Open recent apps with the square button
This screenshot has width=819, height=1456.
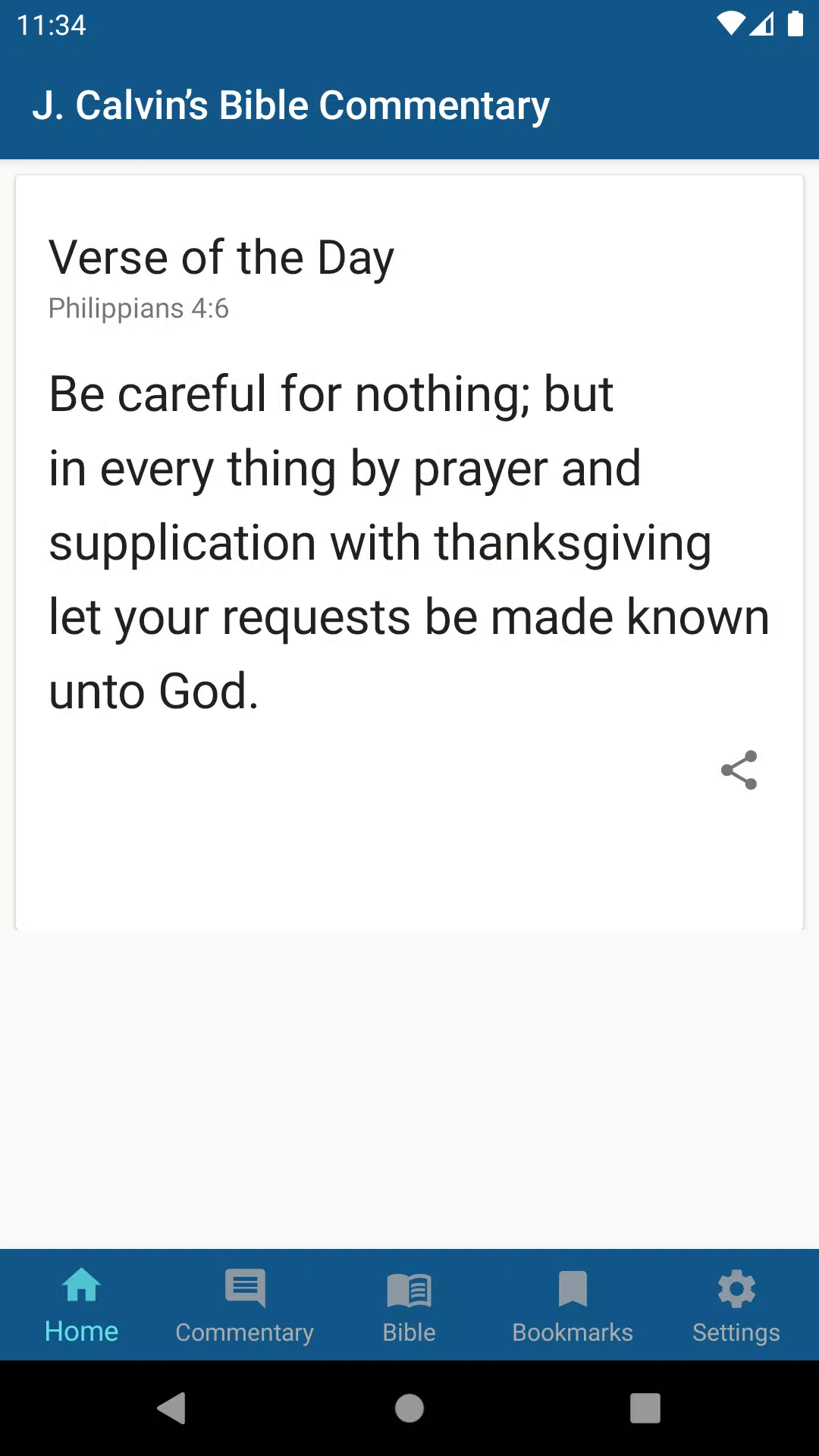point(644,1409)
